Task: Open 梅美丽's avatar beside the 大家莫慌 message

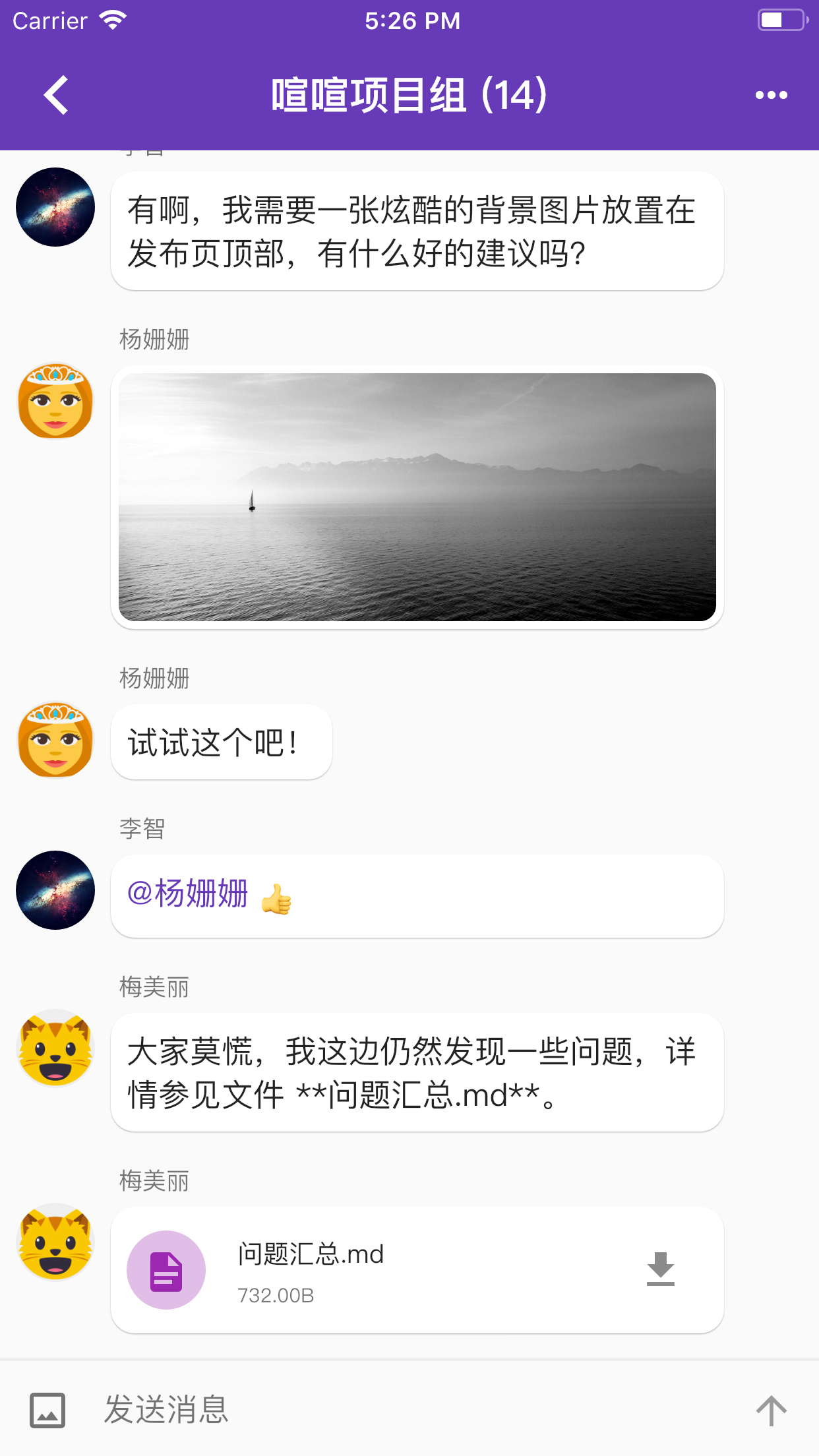Action: pyautogui.click(x=55, y=1048)
